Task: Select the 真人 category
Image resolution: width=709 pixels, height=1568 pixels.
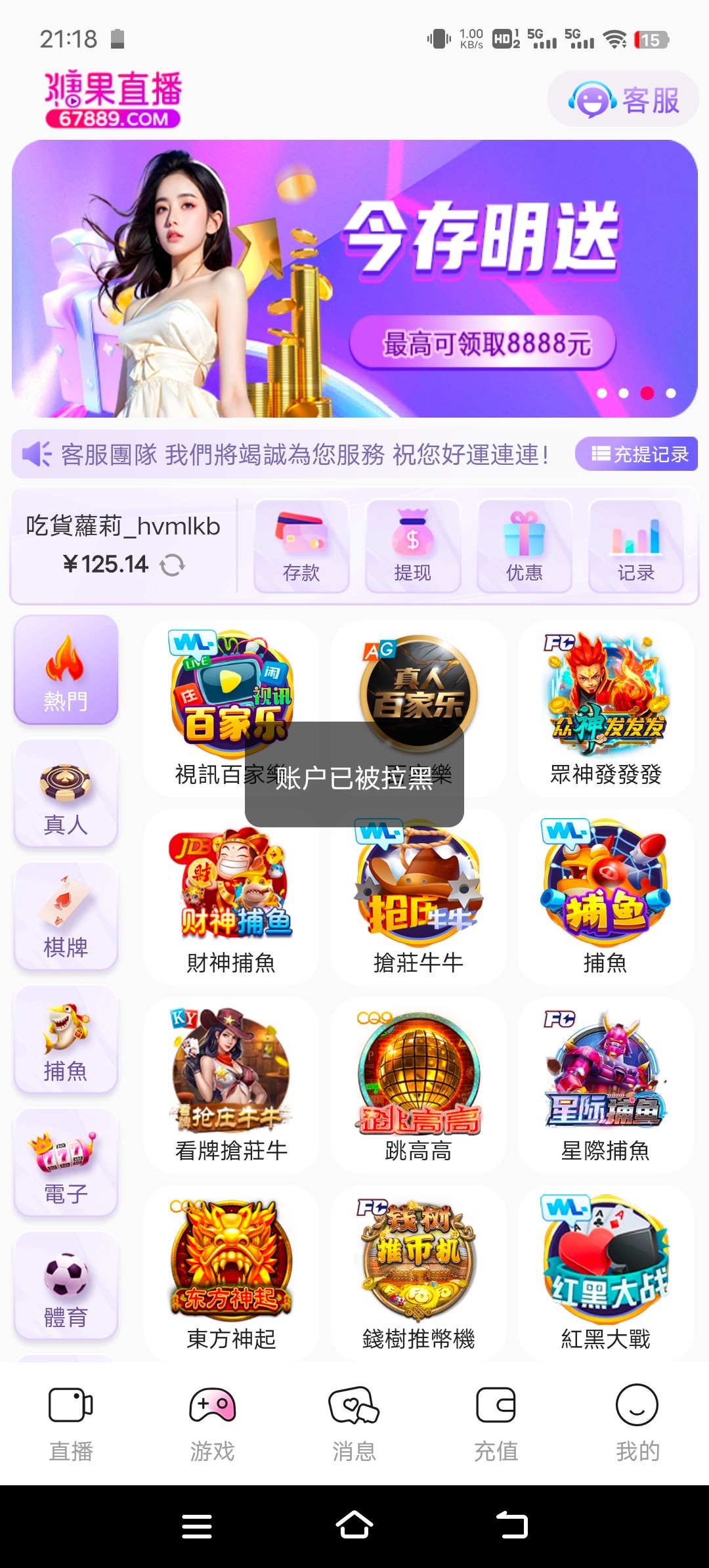Action: point(66,794)
